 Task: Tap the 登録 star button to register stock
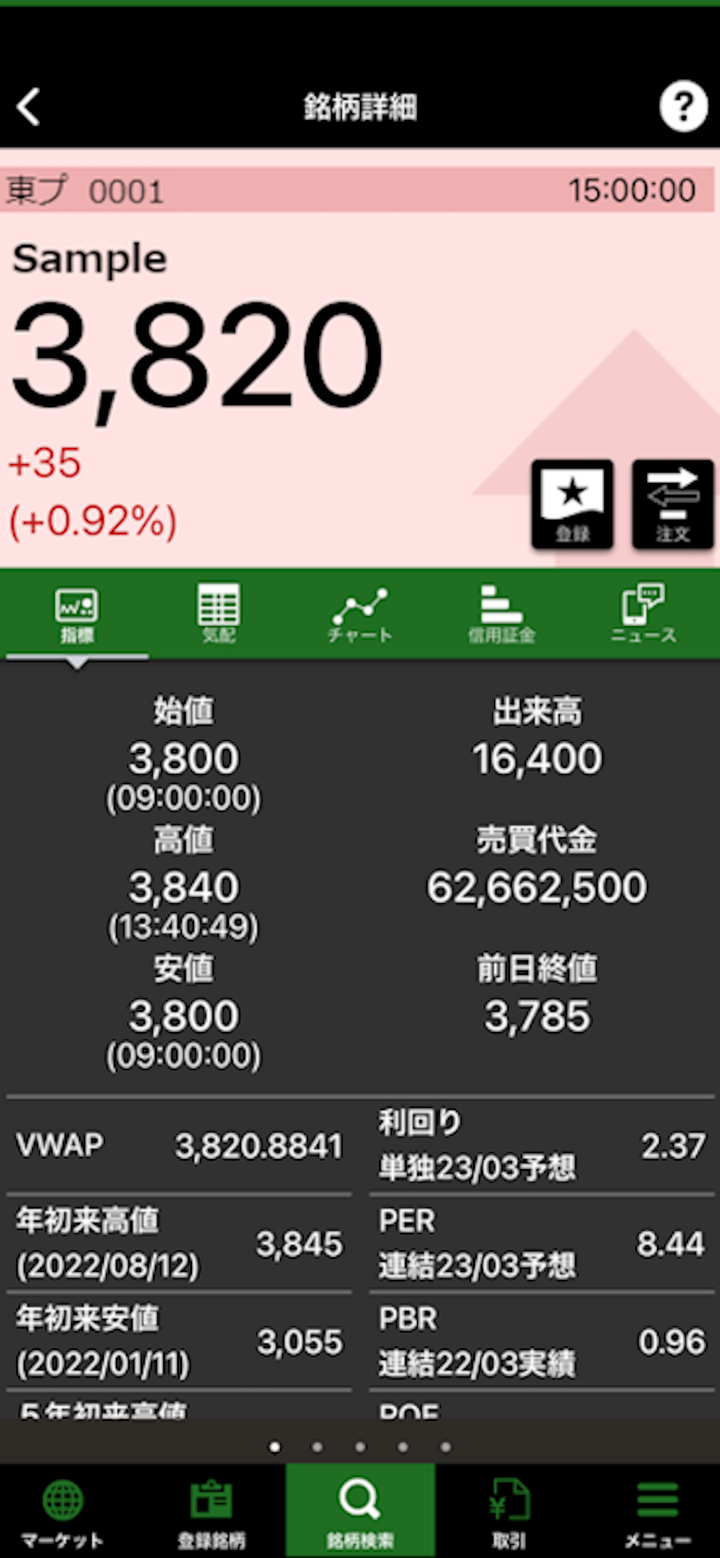pos(572,504)
